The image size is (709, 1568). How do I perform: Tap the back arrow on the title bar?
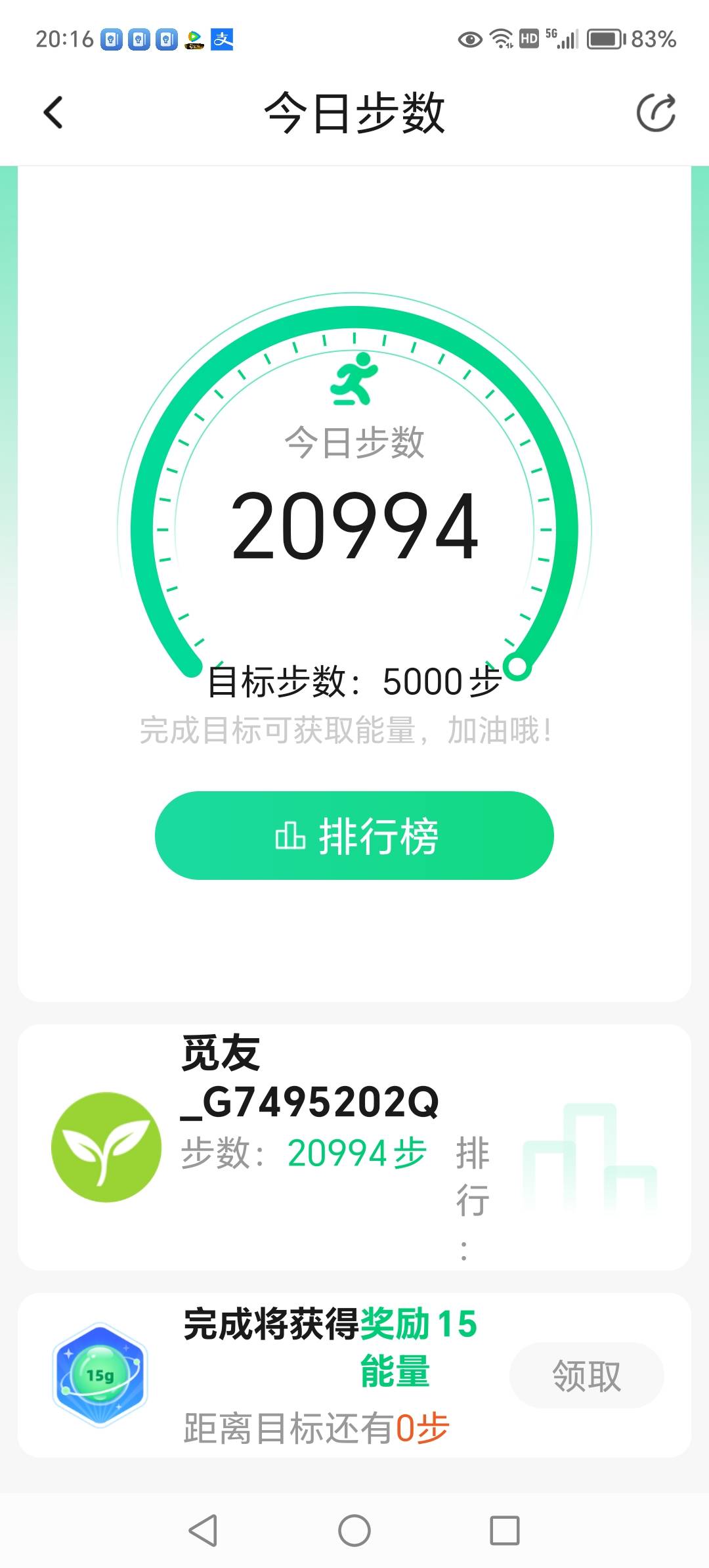point(53,112)
